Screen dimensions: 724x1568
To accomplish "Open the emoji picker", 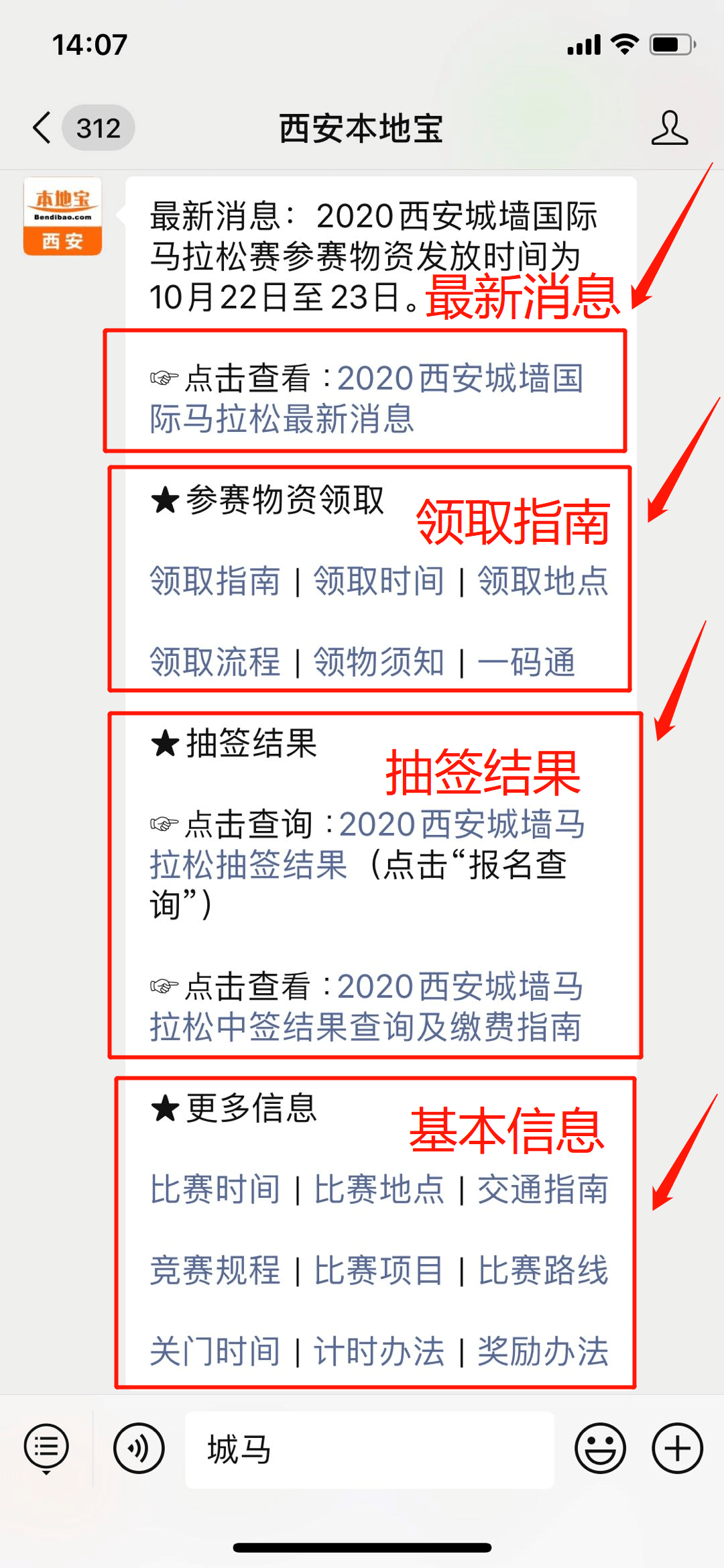I will (x=600, y=1449).
